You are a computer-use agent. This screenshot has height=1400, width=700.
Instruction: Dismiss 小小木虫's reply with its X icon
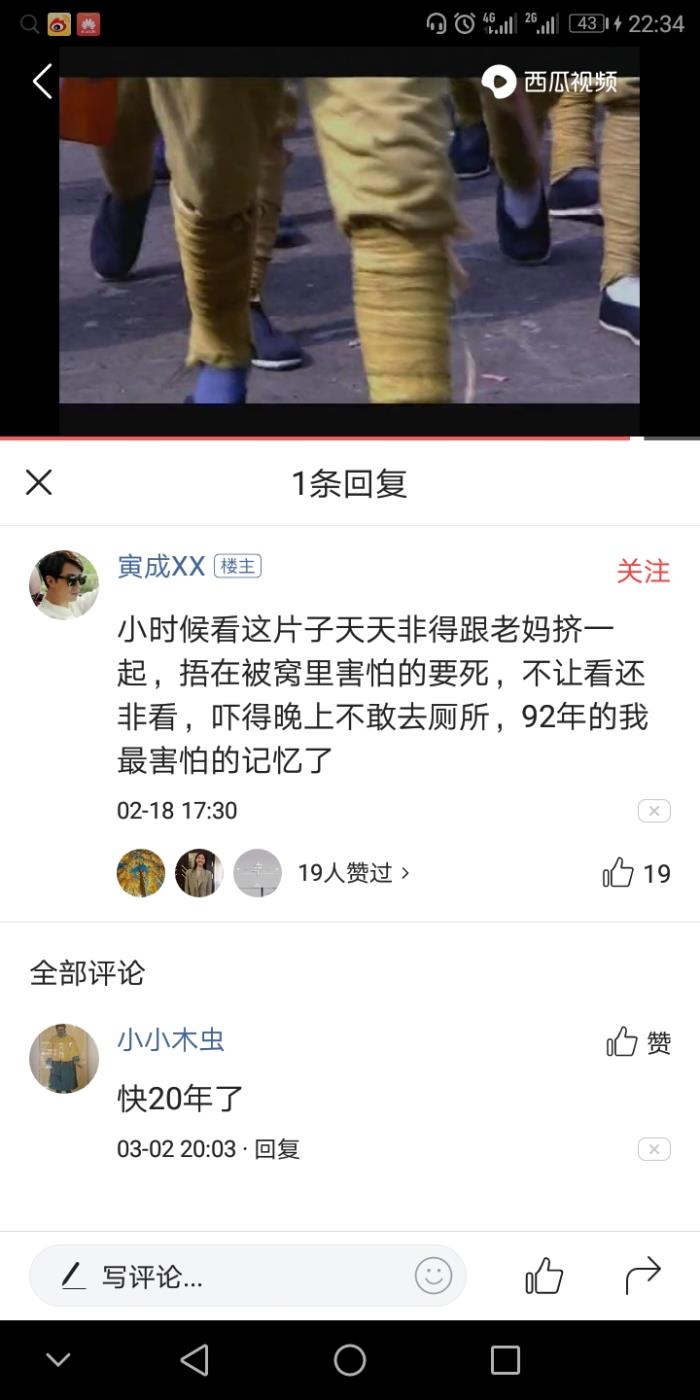point(653,1149)
